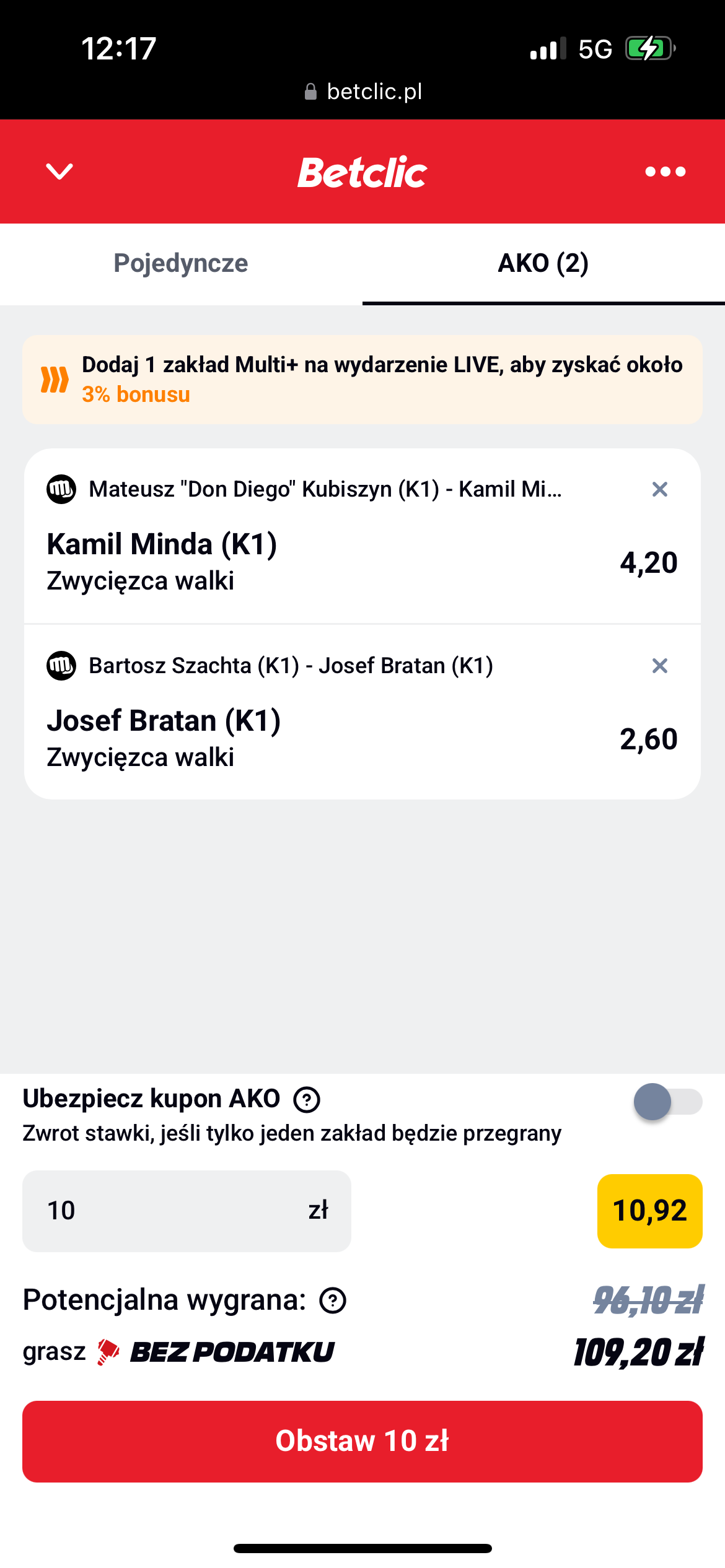The width and height of the screenshot is (725, 1568).
Task: Collapse the bet slip with the down chevron
Action: [59, 172]
